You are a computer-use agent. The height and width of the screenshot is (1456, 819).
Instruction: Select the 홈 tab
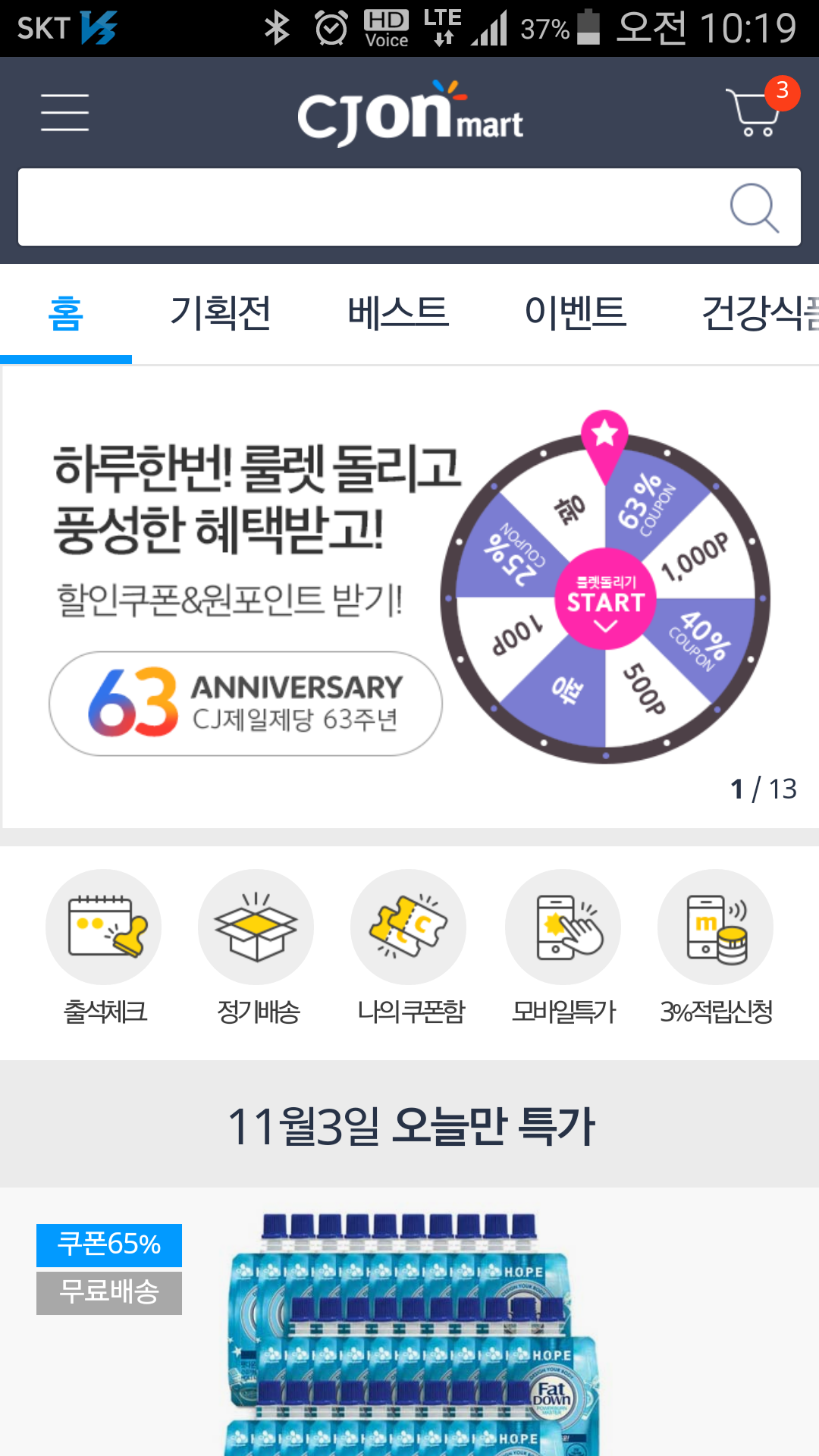(66, 313)
